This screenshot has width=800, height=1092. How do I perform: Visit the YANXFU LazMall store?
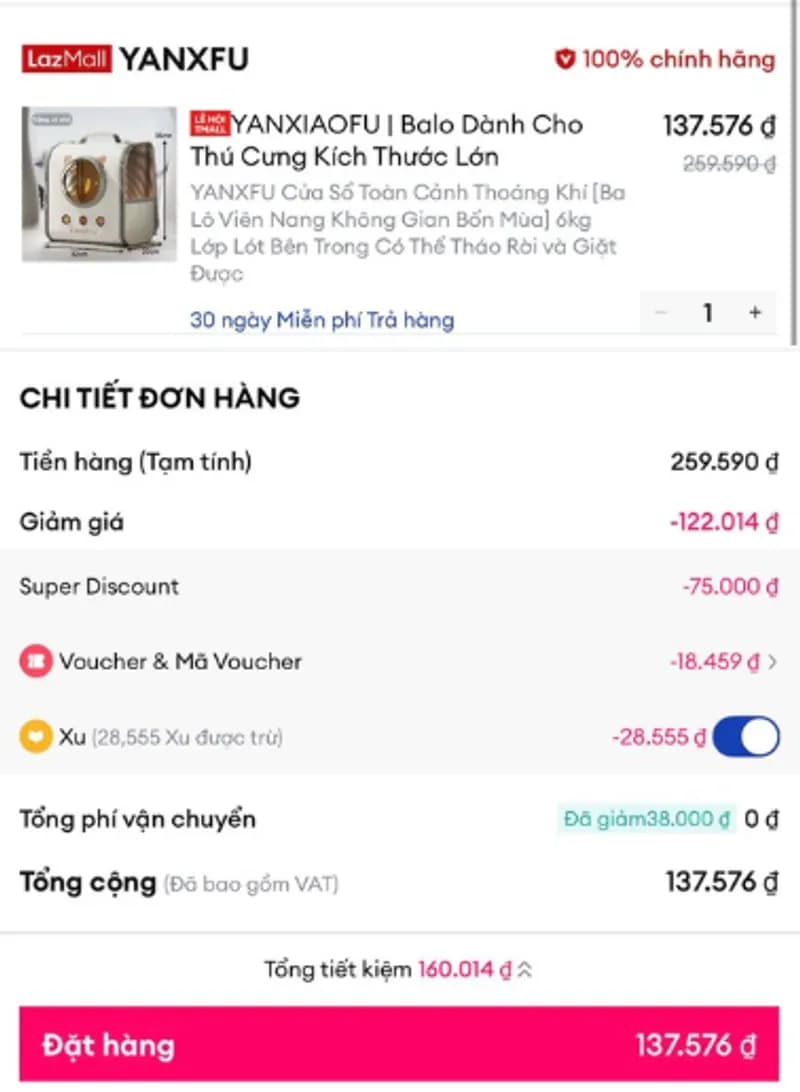pyautogui.click(x=183, y=60)
